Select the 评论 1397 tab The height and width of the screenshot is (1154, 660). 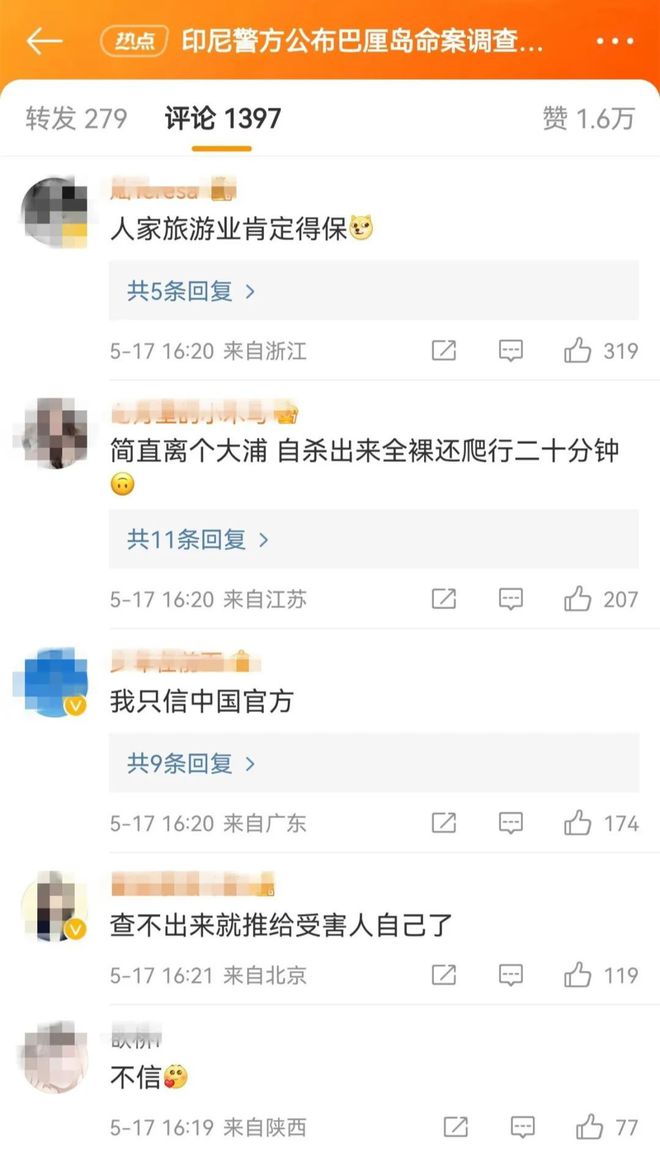click(x=222, y=118)
